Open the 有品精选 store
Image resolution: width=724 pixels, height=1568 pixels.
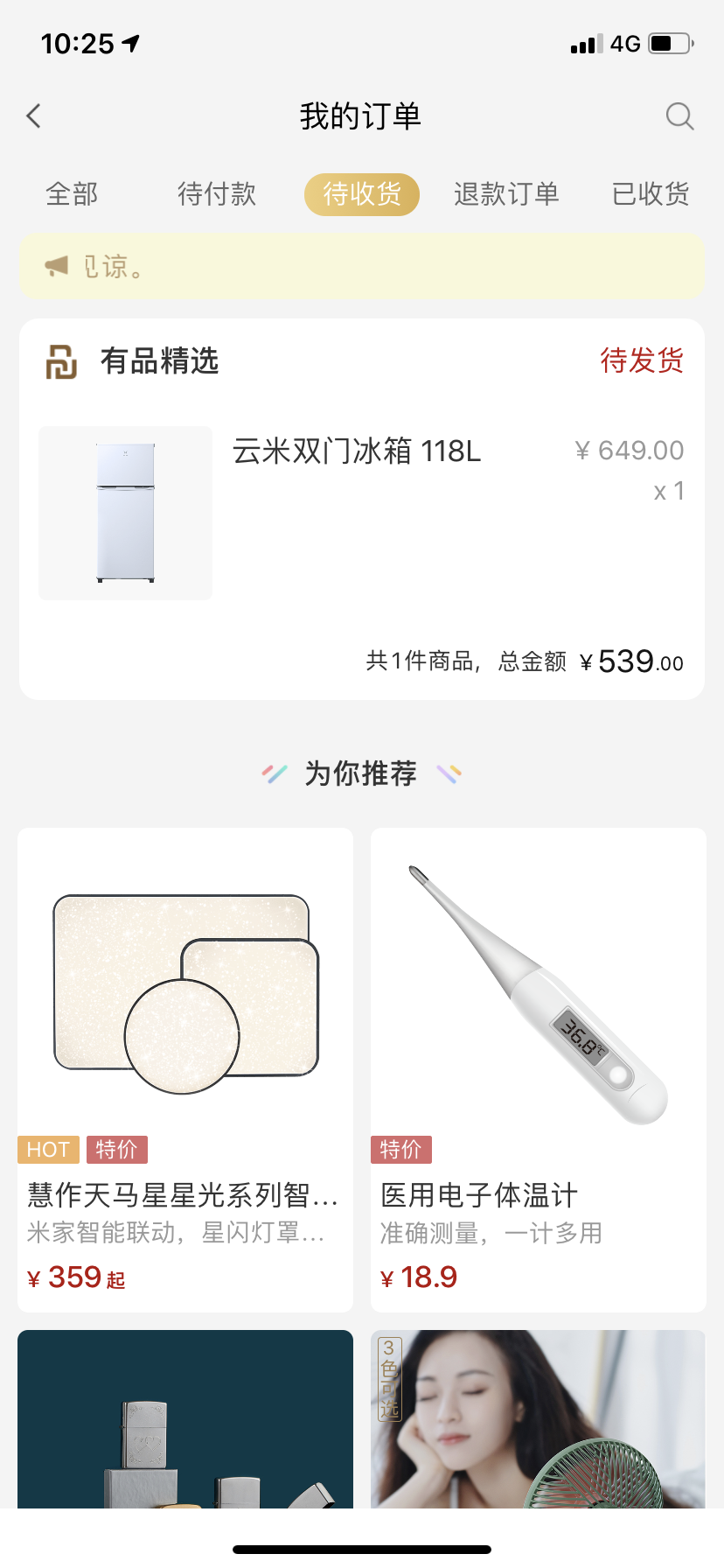[x=159, y=360]
